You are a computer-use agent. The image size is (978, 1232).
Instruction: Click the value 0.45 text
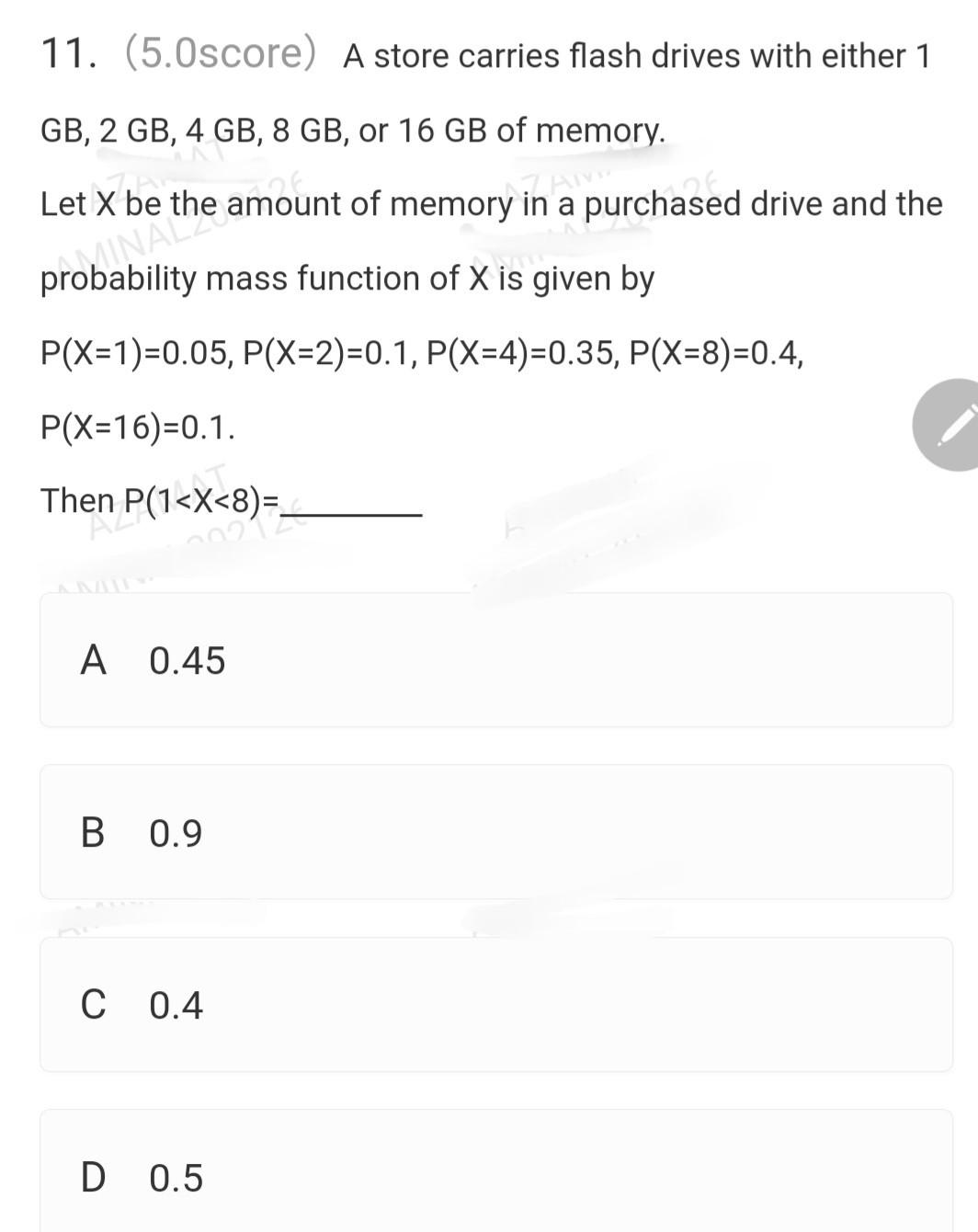[188, 659]
